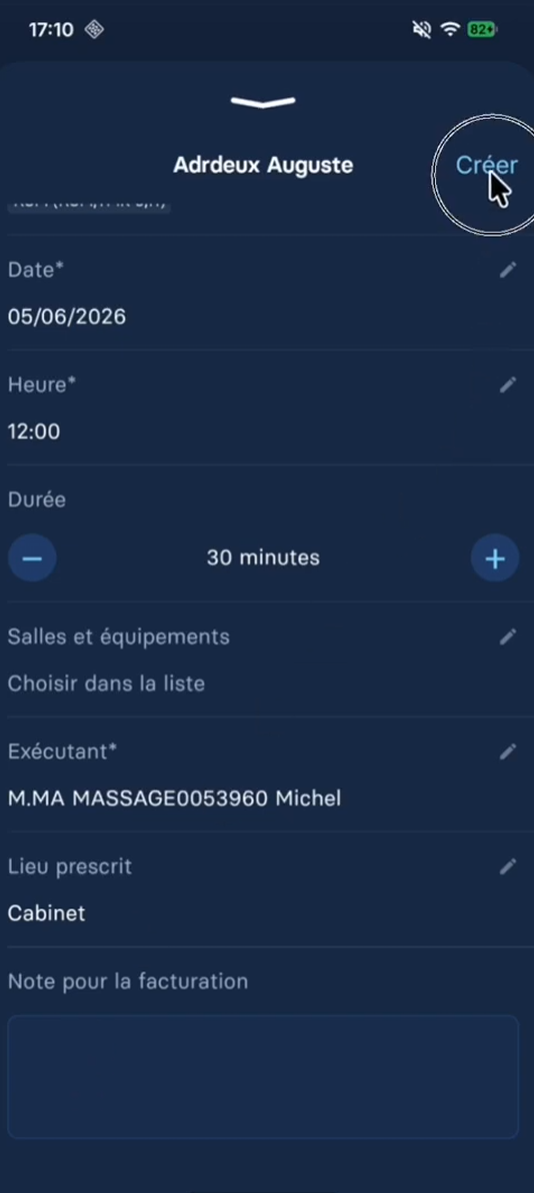The width and height of the screenshot is (534, 1193).
Task: Increase duration with the plus button
Action: point(495,558)
